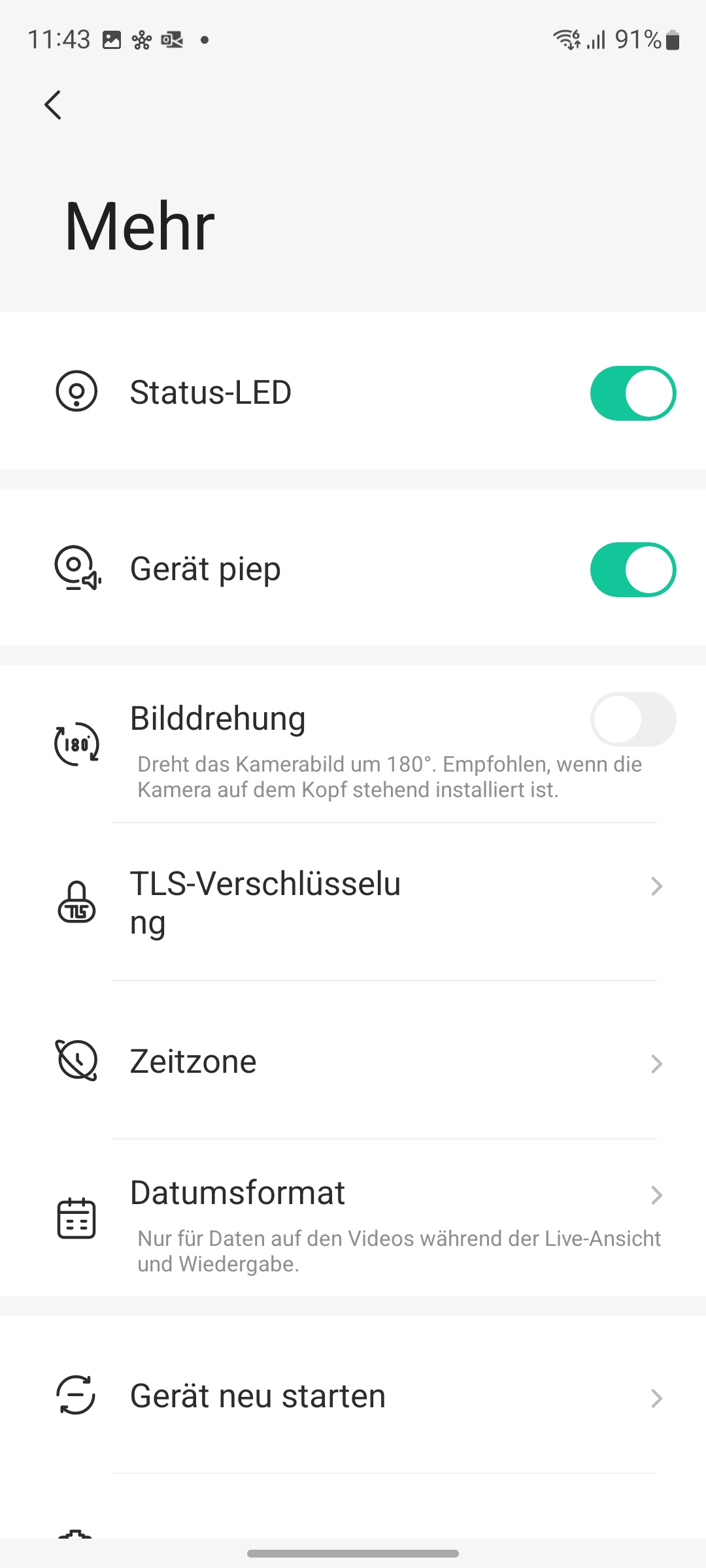Disable the Gerät piep toggle
This screenshot has height=1568, width=706.
coord(633,570)
